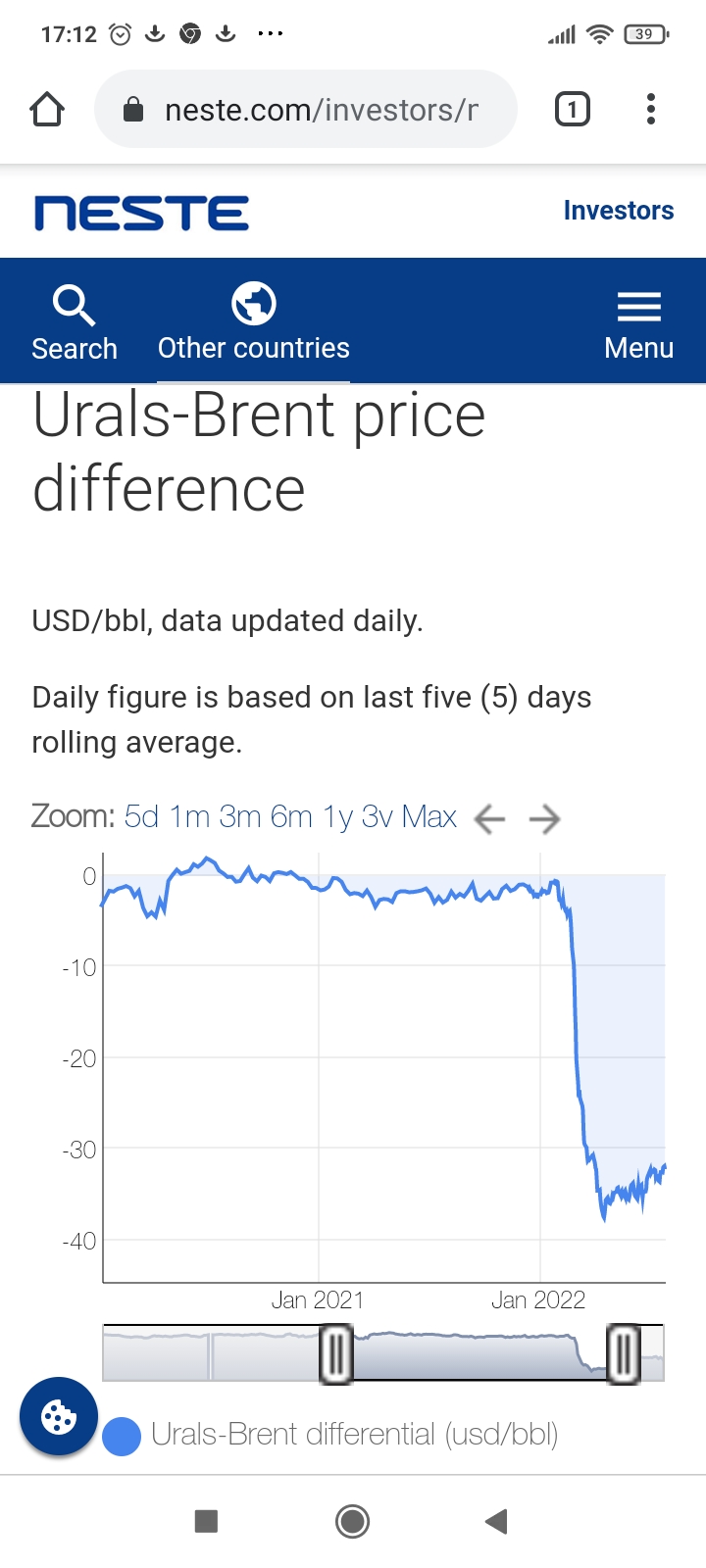Zoom chart to 5d

point(142,817)
